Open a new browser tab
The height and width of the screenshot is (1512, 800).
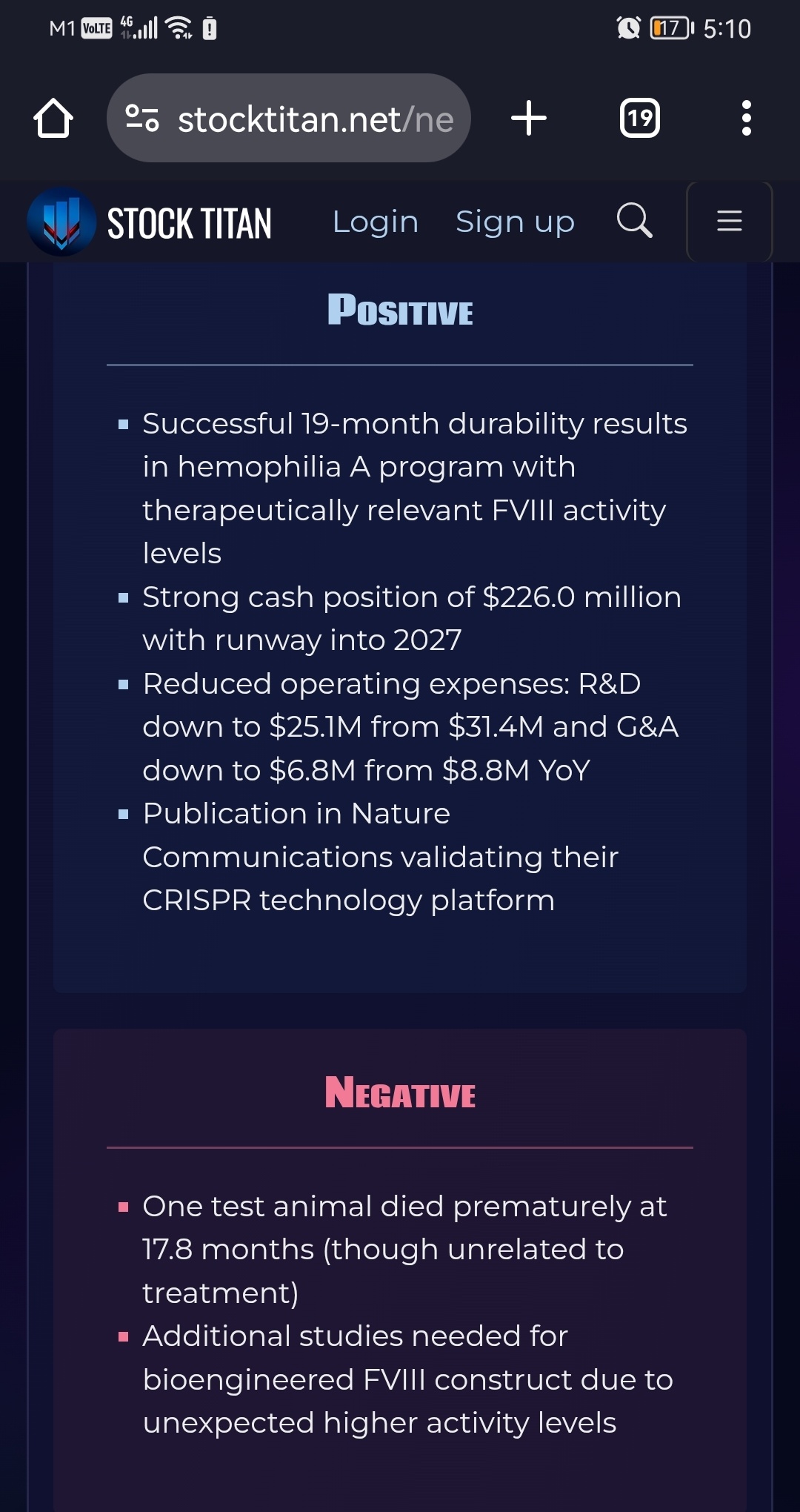coord(529,119)
